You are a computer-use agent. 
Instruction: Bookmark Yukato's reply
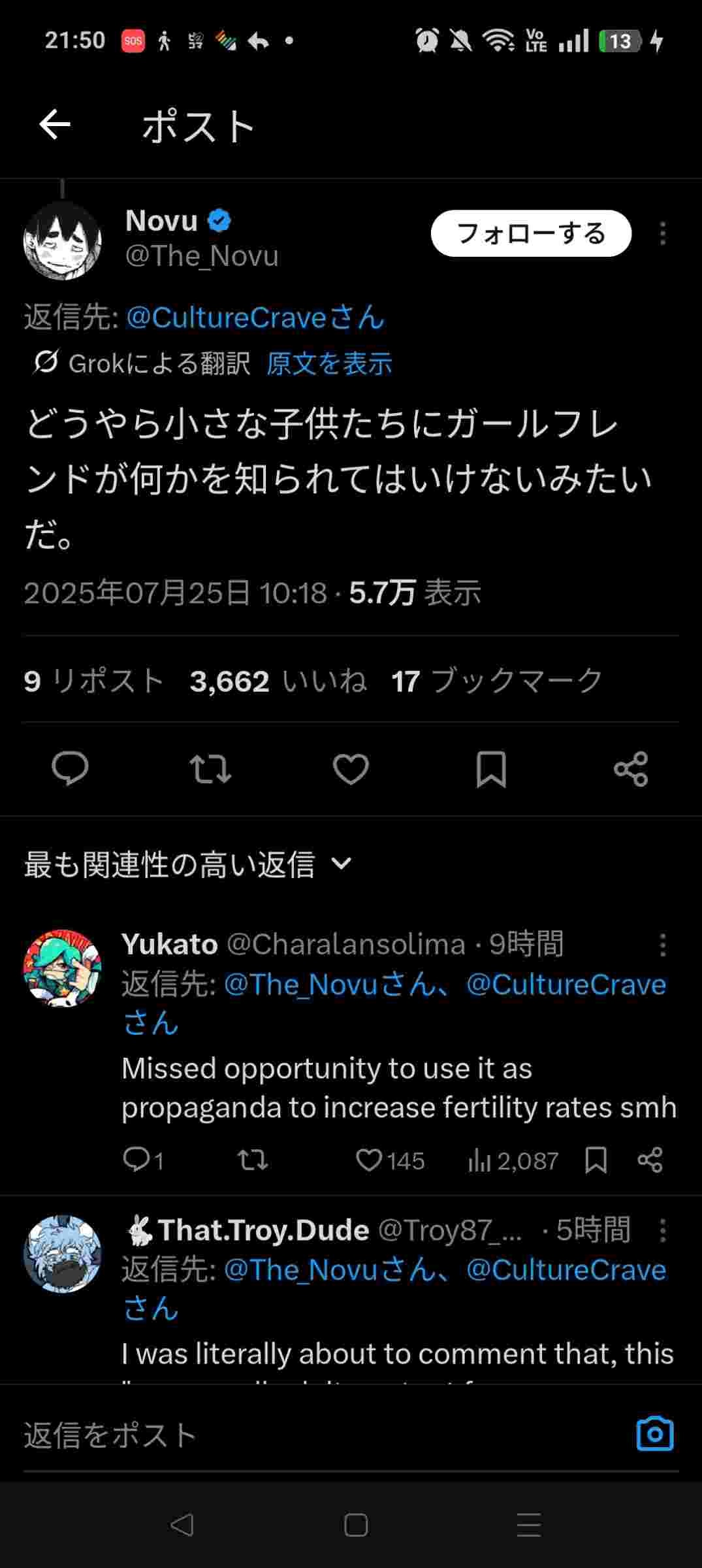pyautogui.click(x=596, y=1160)
